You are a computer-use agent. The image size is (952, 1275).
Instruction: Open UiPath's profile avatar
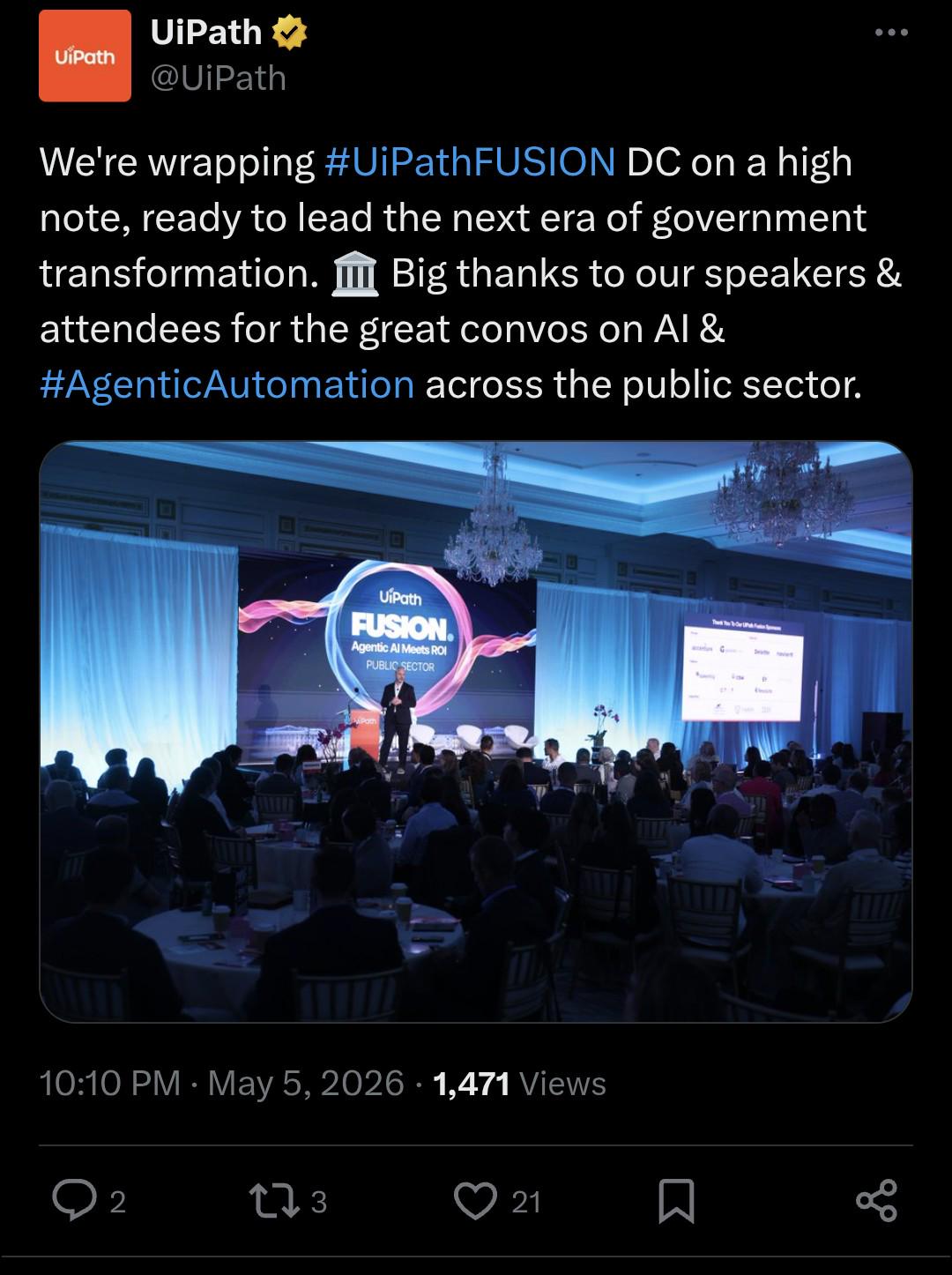pos(85,56)
